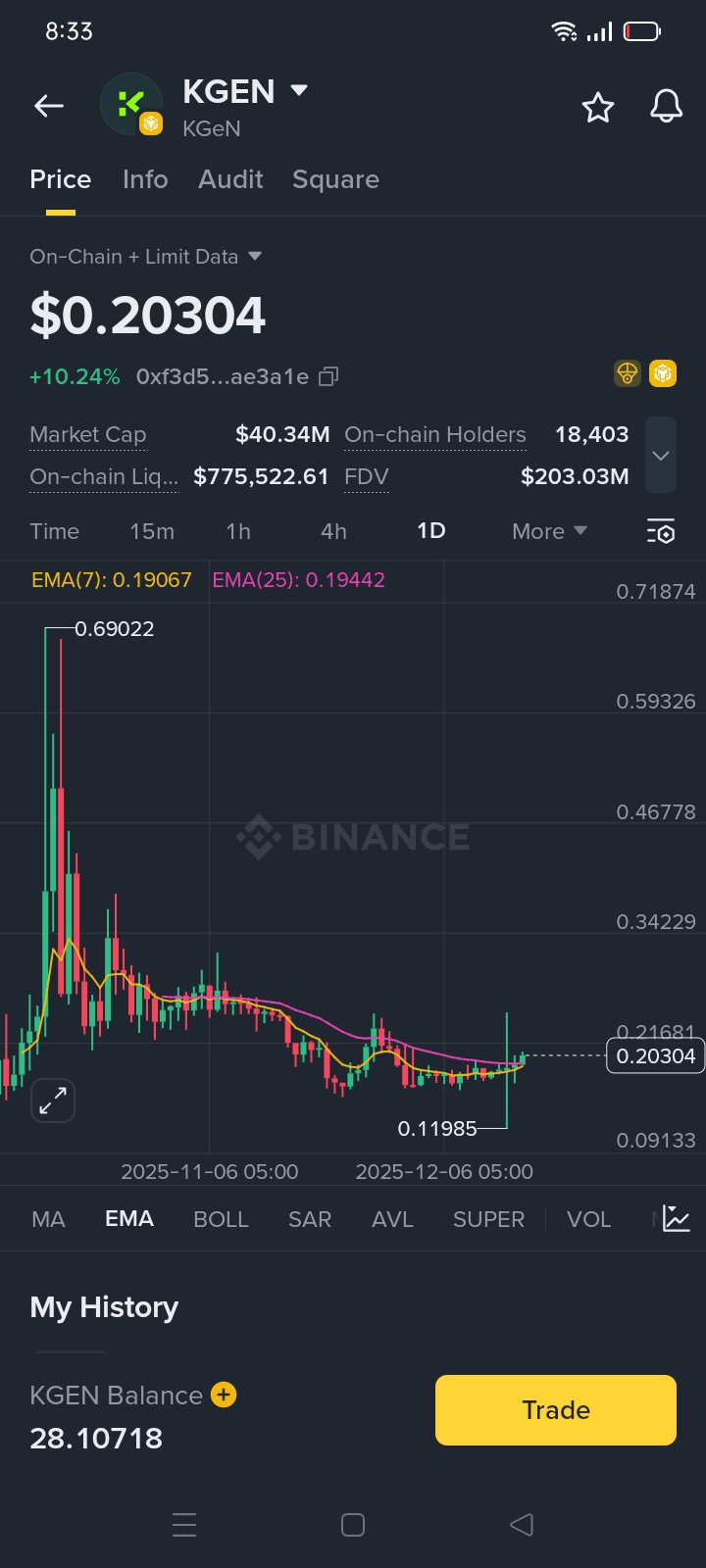Enable the SAR indicator
This screenshot has height=1568, width=706.
coord(310,1219)
